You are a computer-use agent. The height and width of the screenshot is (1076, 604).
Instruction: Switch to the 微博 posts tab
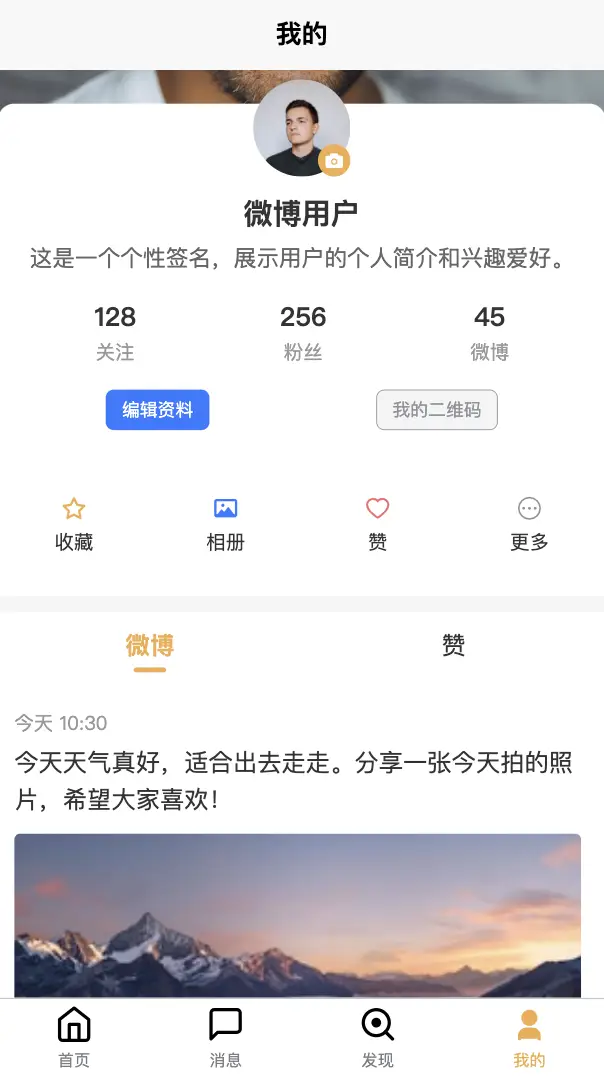click(150, 646)
